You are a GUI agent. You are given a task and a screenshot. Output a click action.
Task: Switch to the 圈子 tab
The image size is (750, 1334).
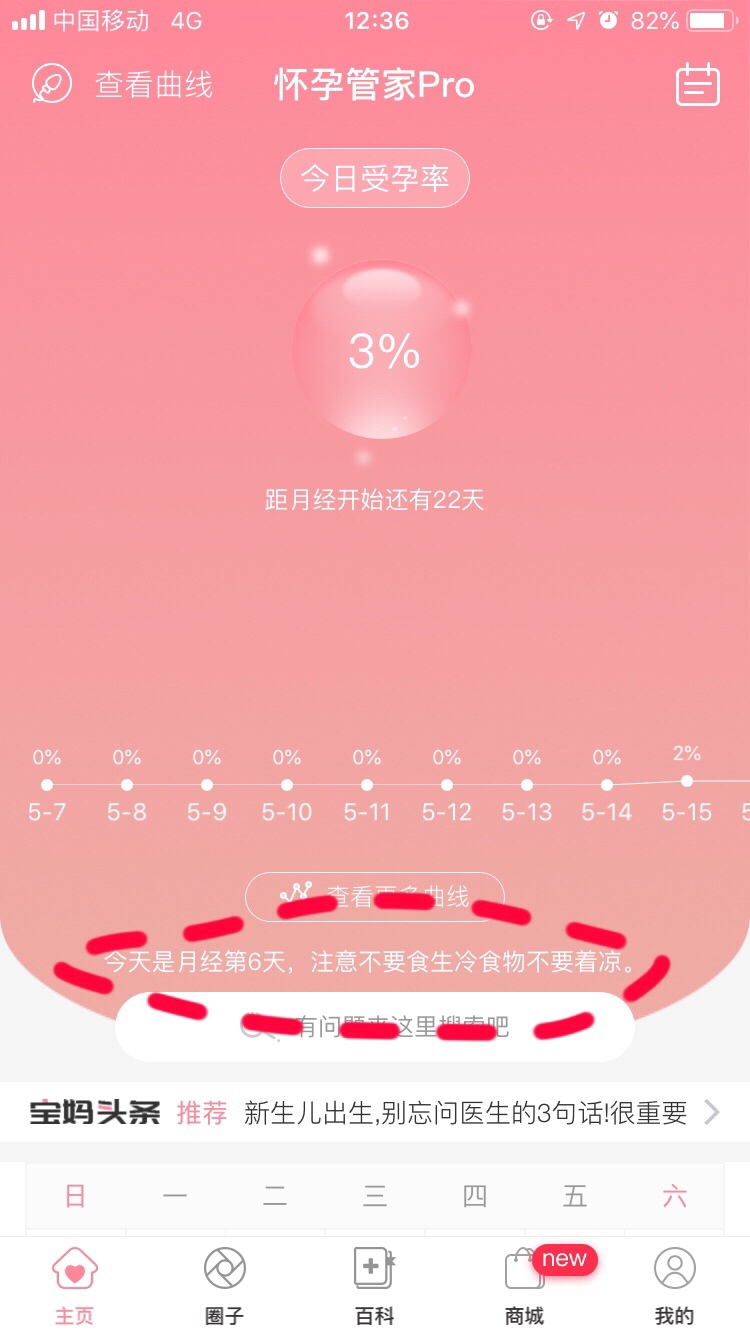(224, 1285)
